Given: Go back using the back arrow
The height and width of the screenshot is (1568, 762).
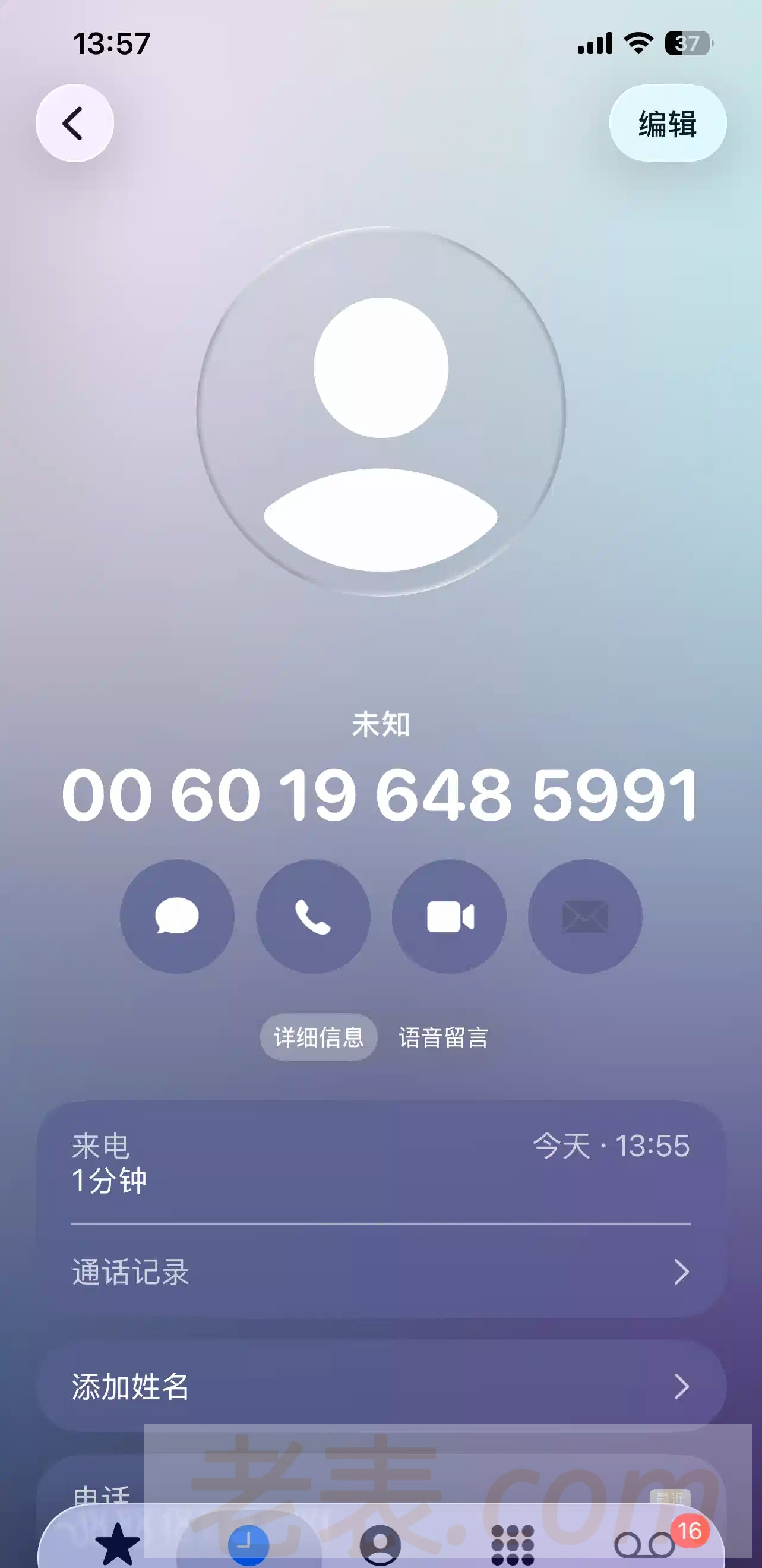Looking at the screenshot, I should click(74, 123).
